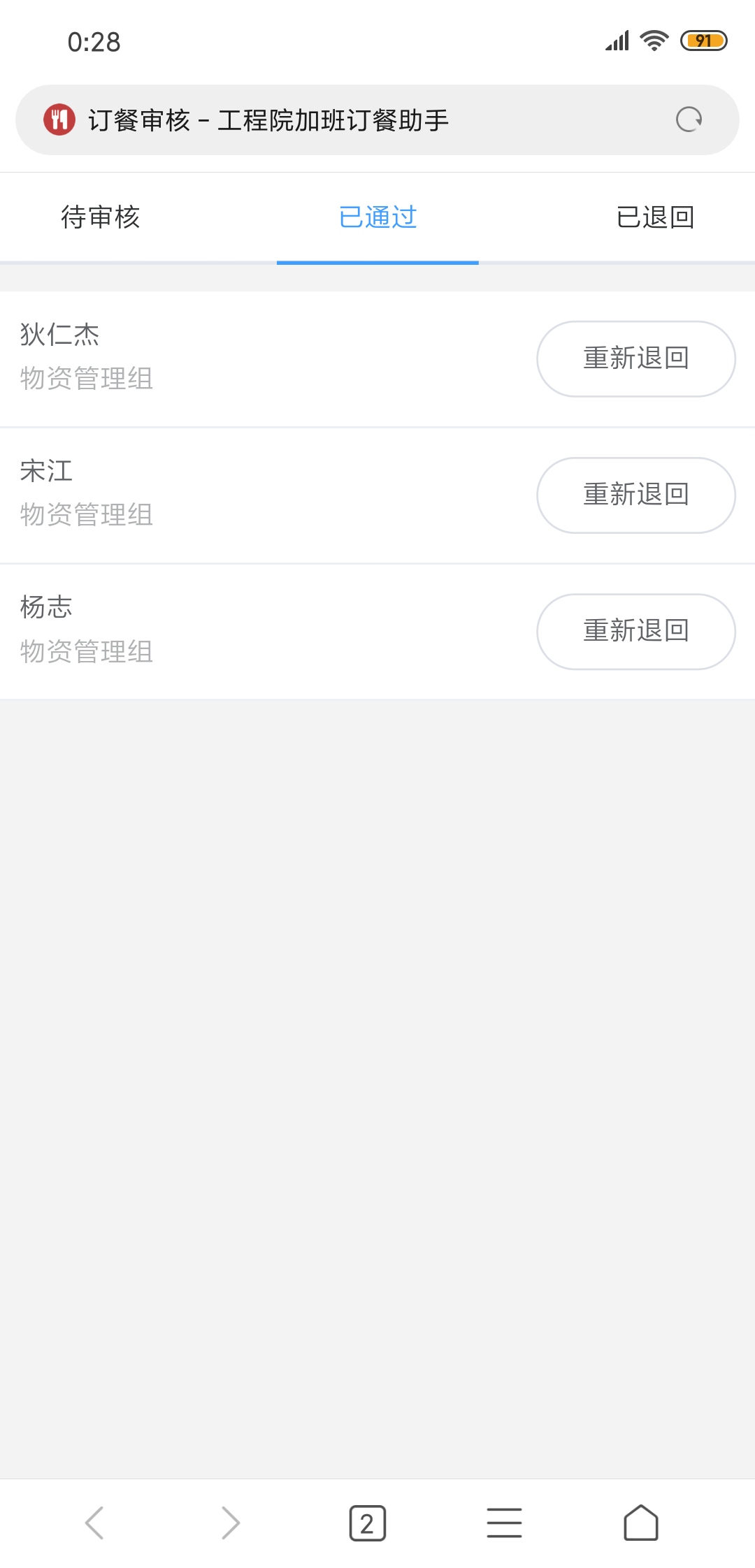Go to the browser home page
This screenshot has height=1568, width=755.
pos(640,1523)
